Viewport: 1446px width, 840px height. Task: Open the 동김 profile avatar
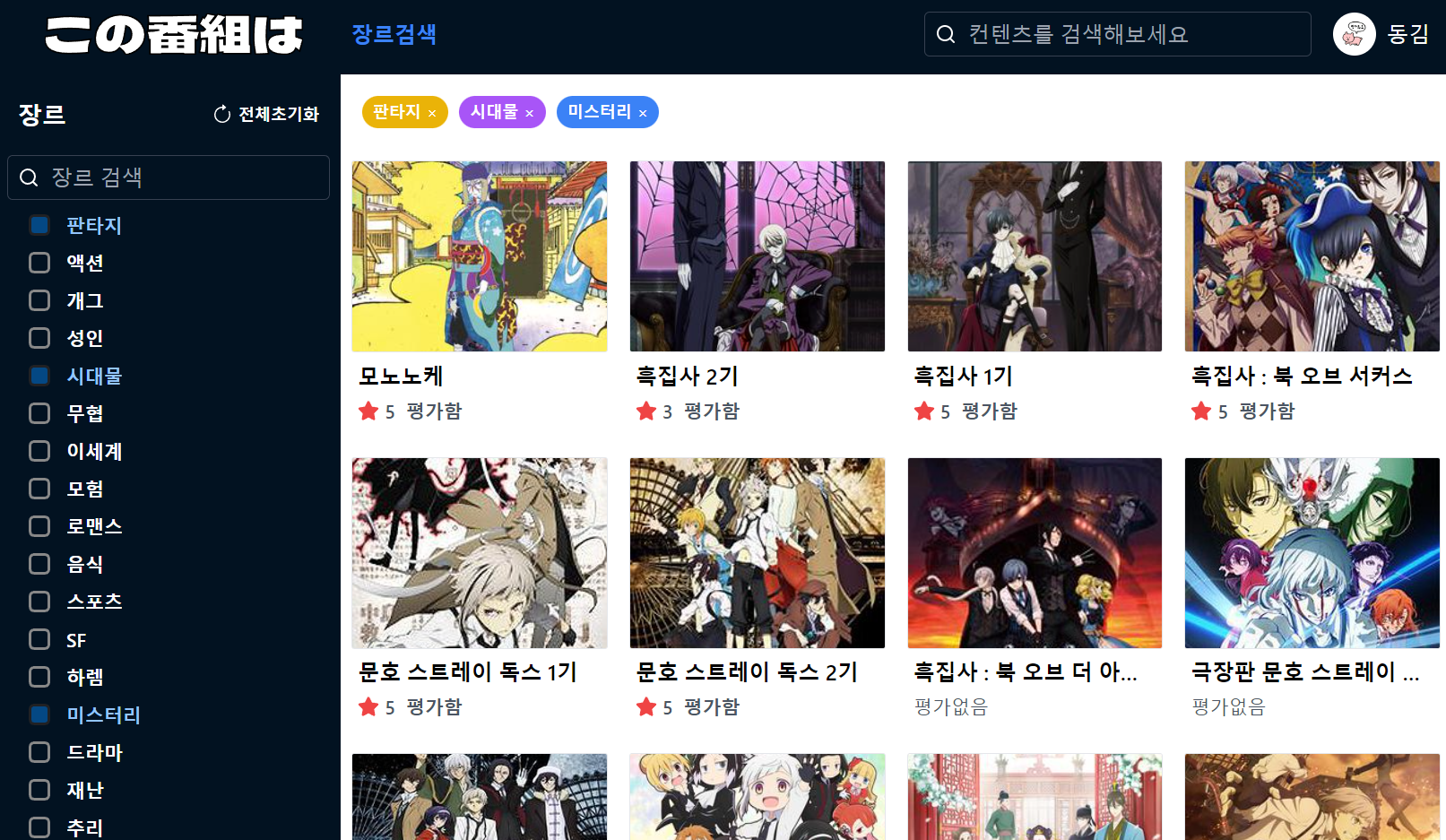coord(1354,34)
